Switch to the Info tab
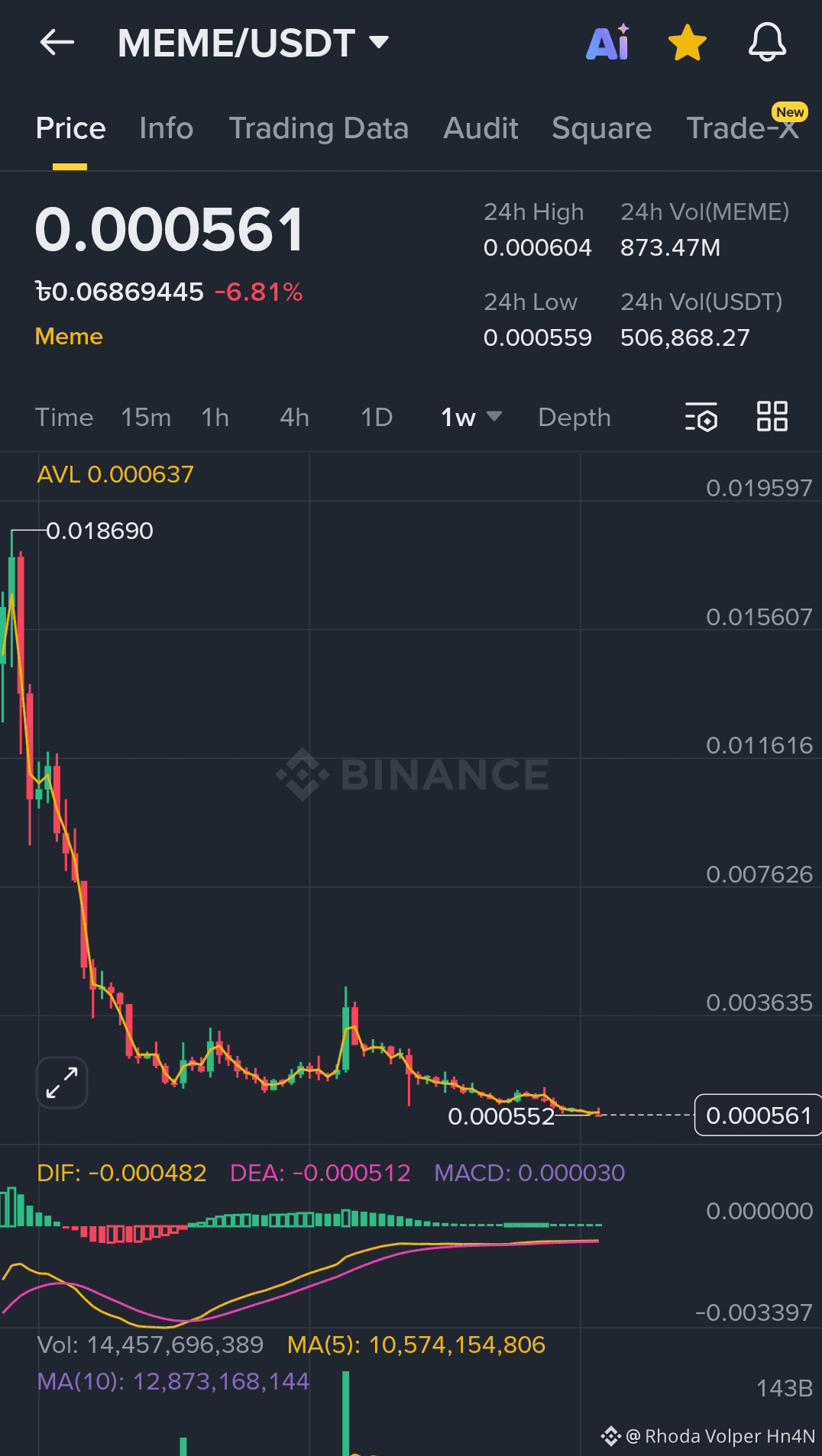The width and height of the screenshot is (822, 1456). tap(166, 128)
